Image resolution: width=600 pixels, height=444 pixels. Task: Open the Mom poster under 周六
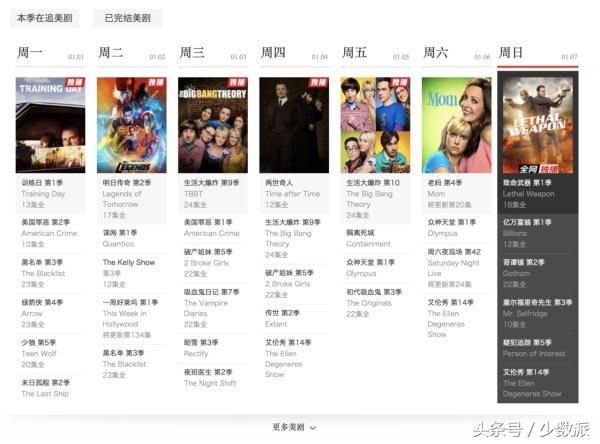457,125
